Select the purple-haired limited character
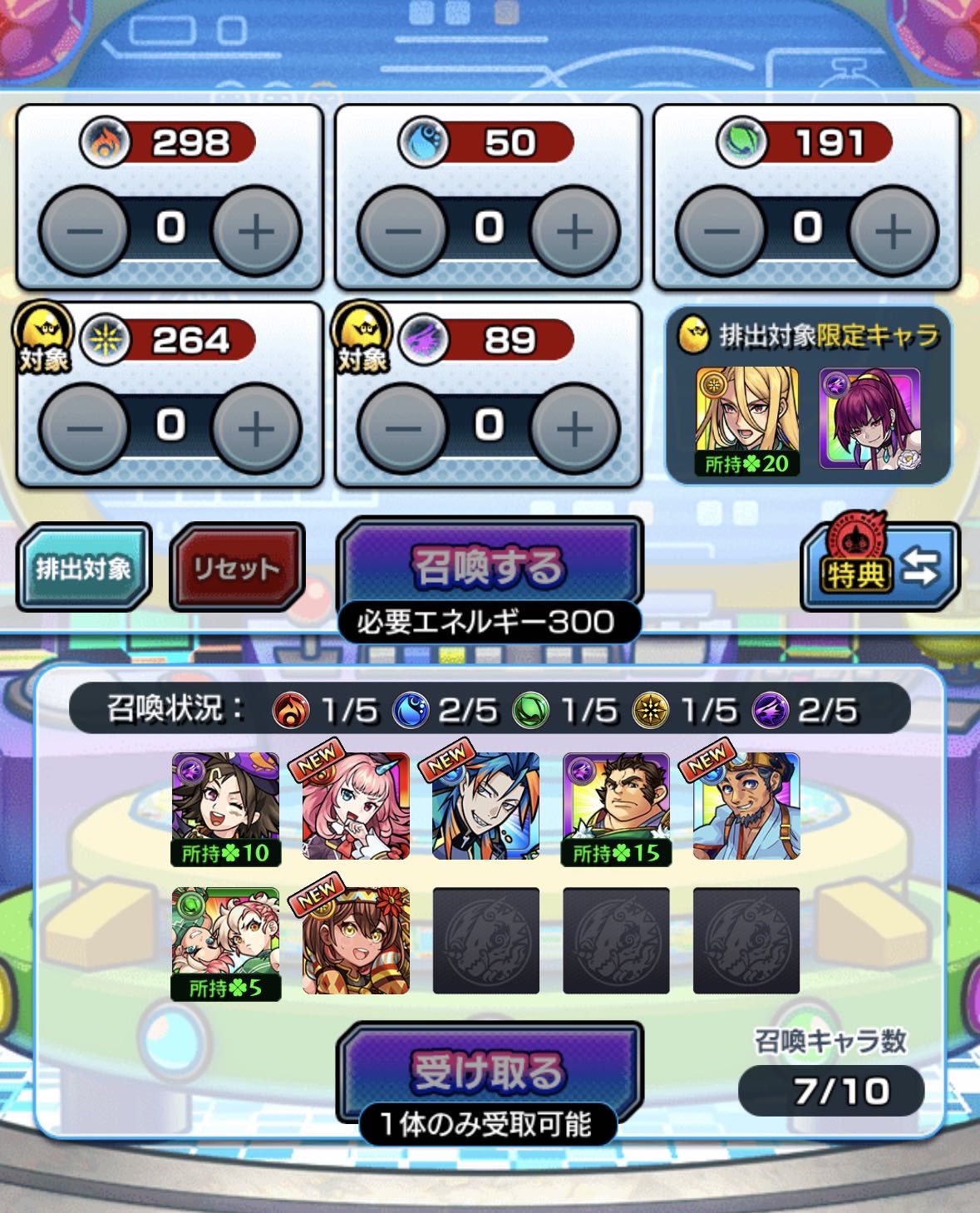Image resolution: width=980 pixels, height=1213 pixels. (869, 419)
